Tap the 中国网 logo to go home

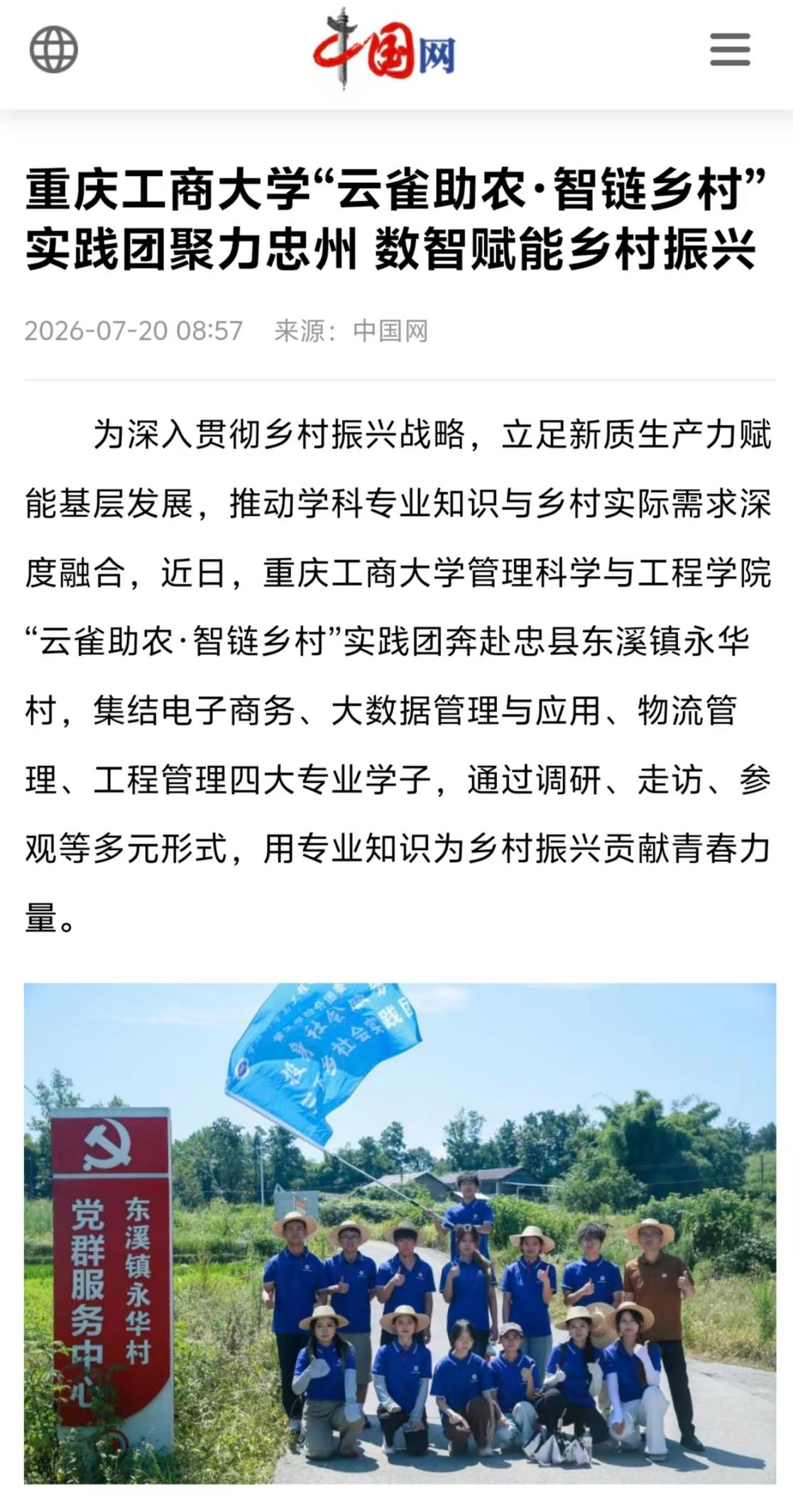[x=384, y=50]
